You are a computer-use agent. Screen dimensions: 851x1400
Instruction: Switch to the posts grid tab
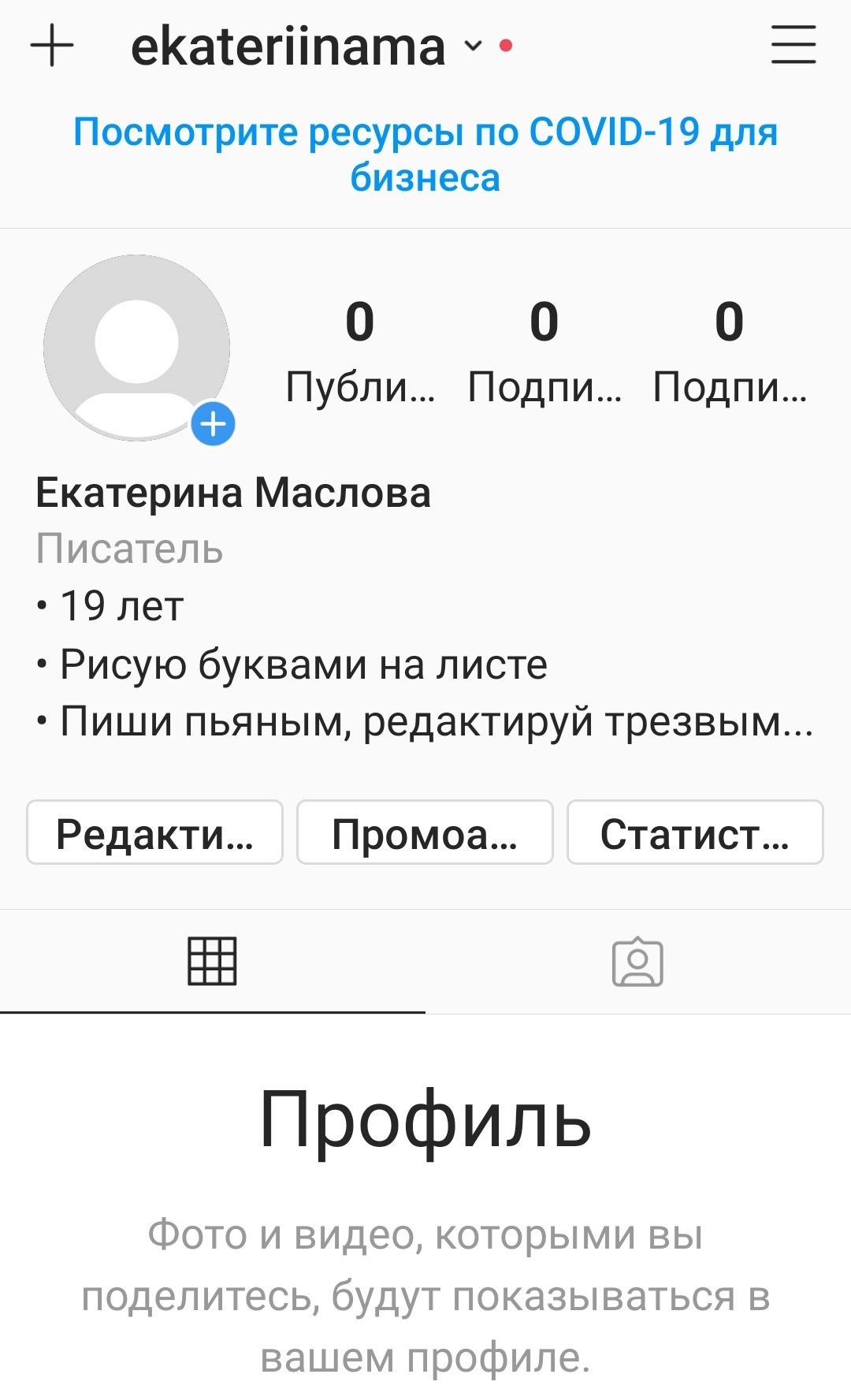point(212,962)
